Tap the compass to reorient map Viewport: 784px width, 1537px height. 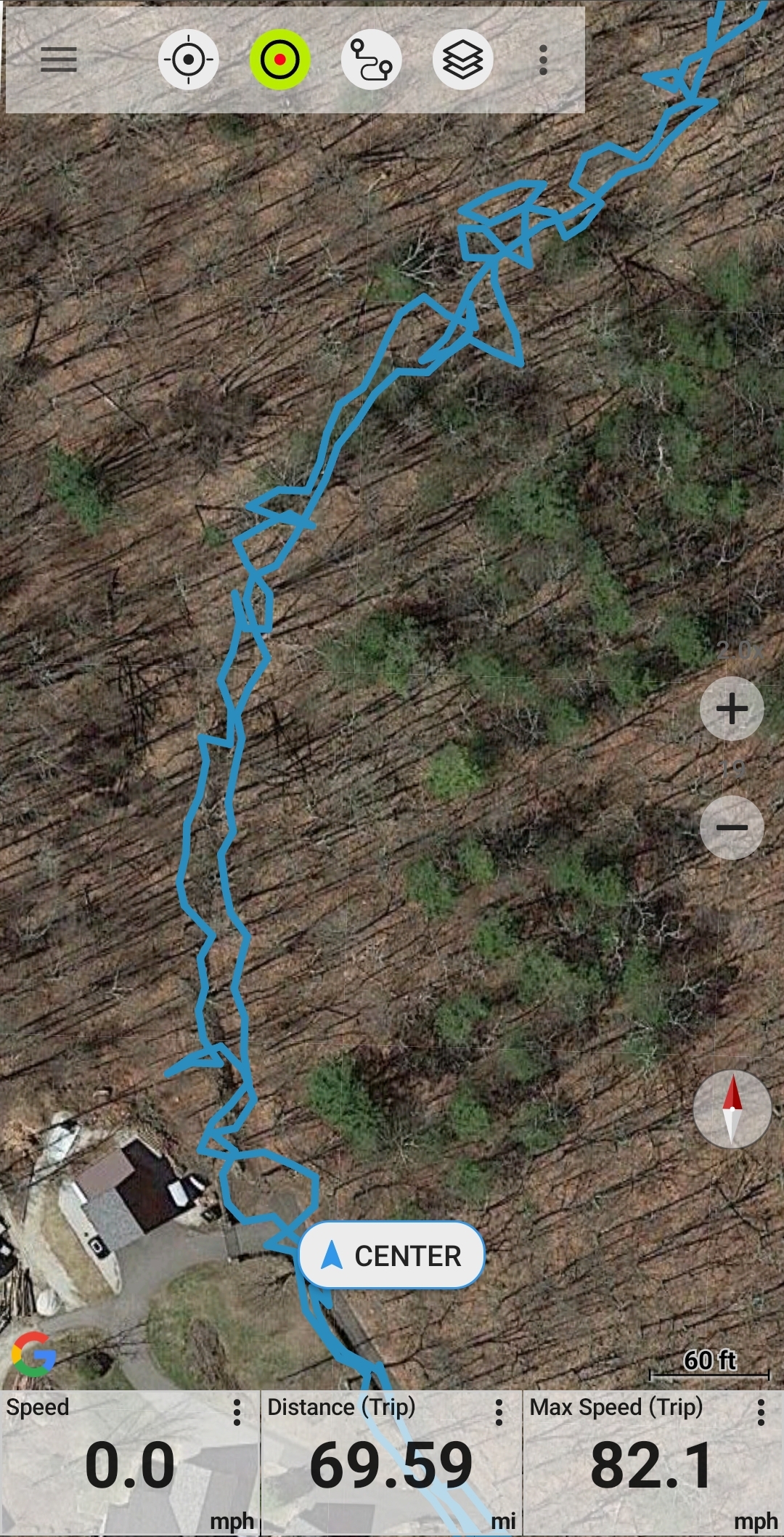732,1109
